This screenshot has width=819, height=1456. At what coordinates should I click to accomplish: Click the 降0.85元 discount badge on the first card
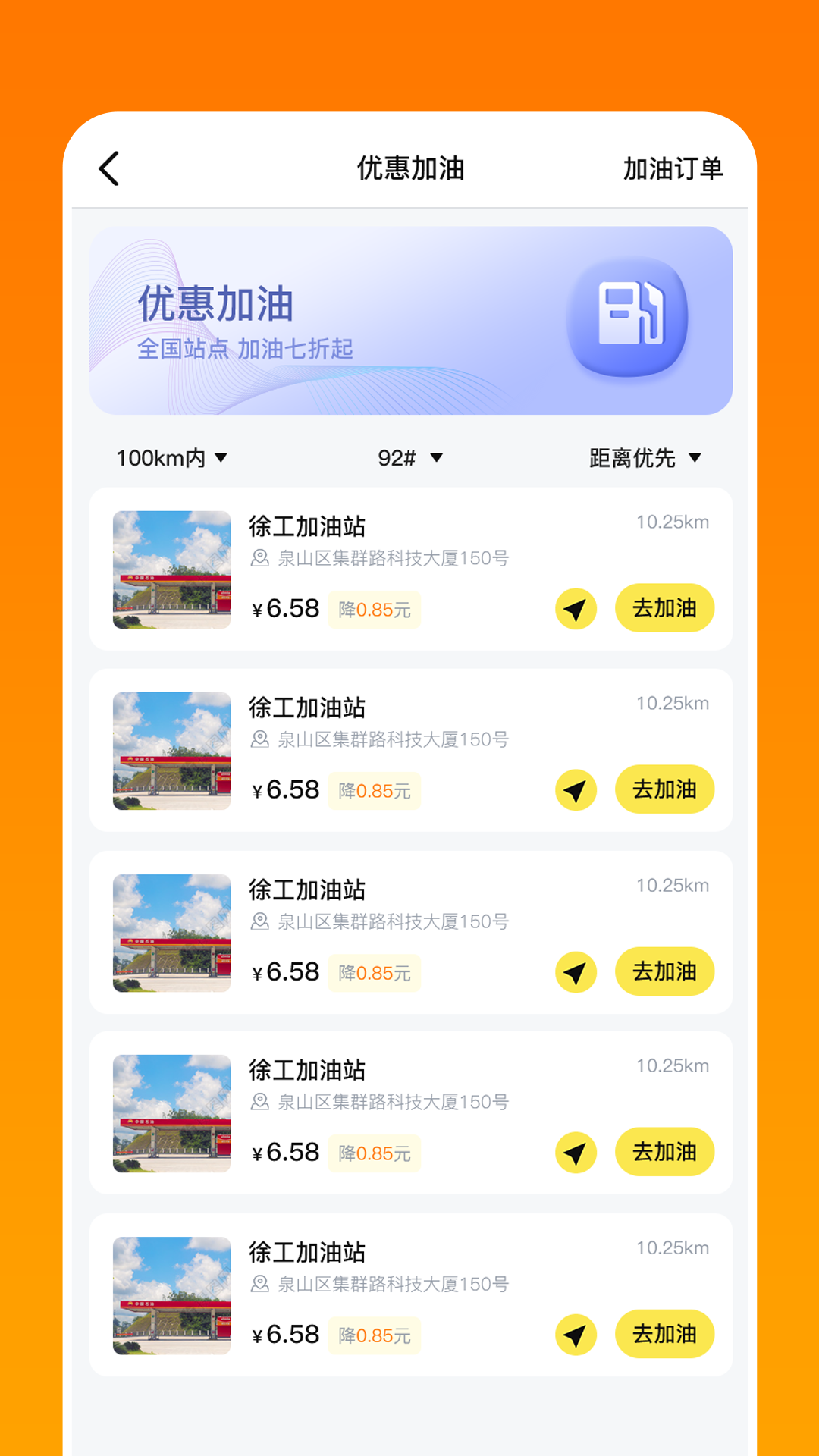[375, 609]
